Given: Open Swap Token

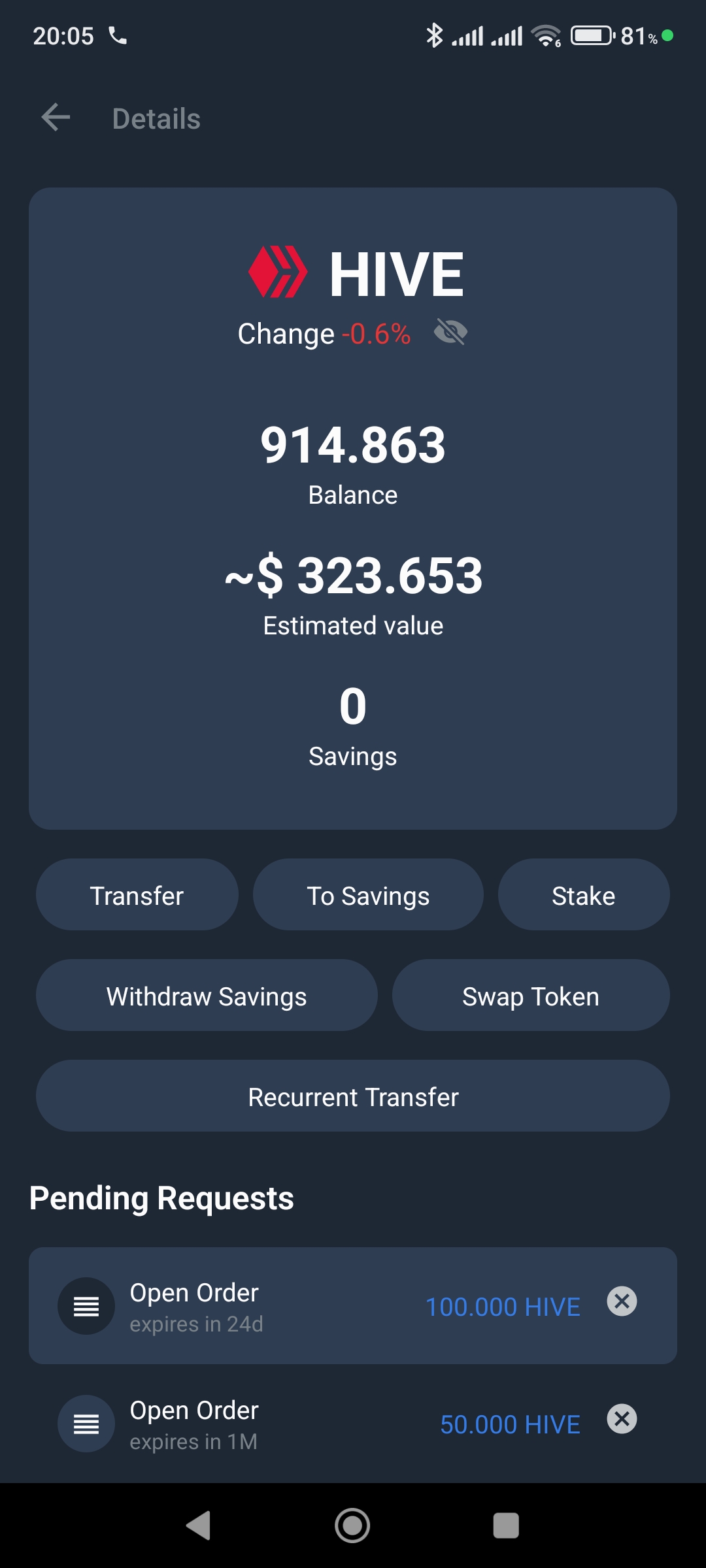Looking at the screenshot, I should [531, 996].
